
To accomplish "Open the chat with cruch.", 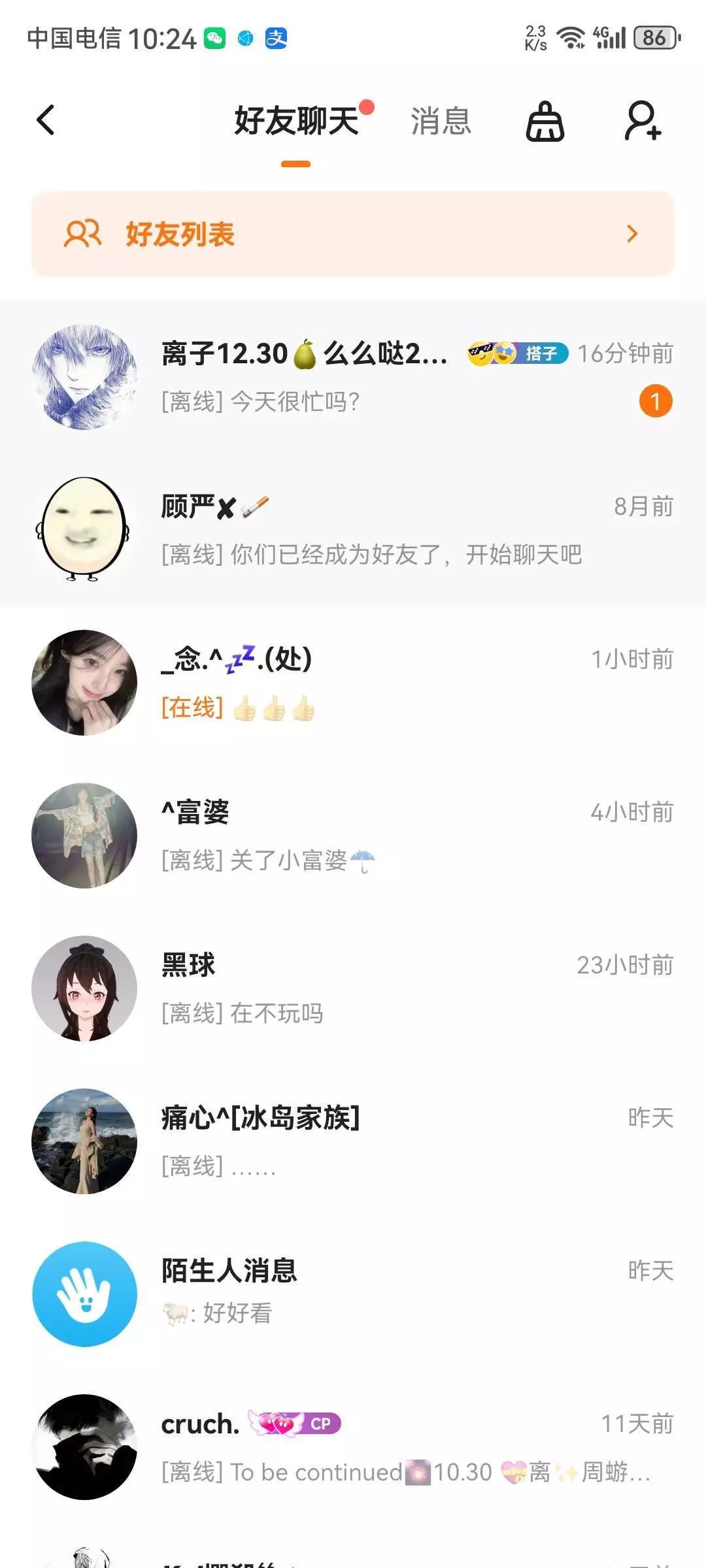I will coord(353,1447).
